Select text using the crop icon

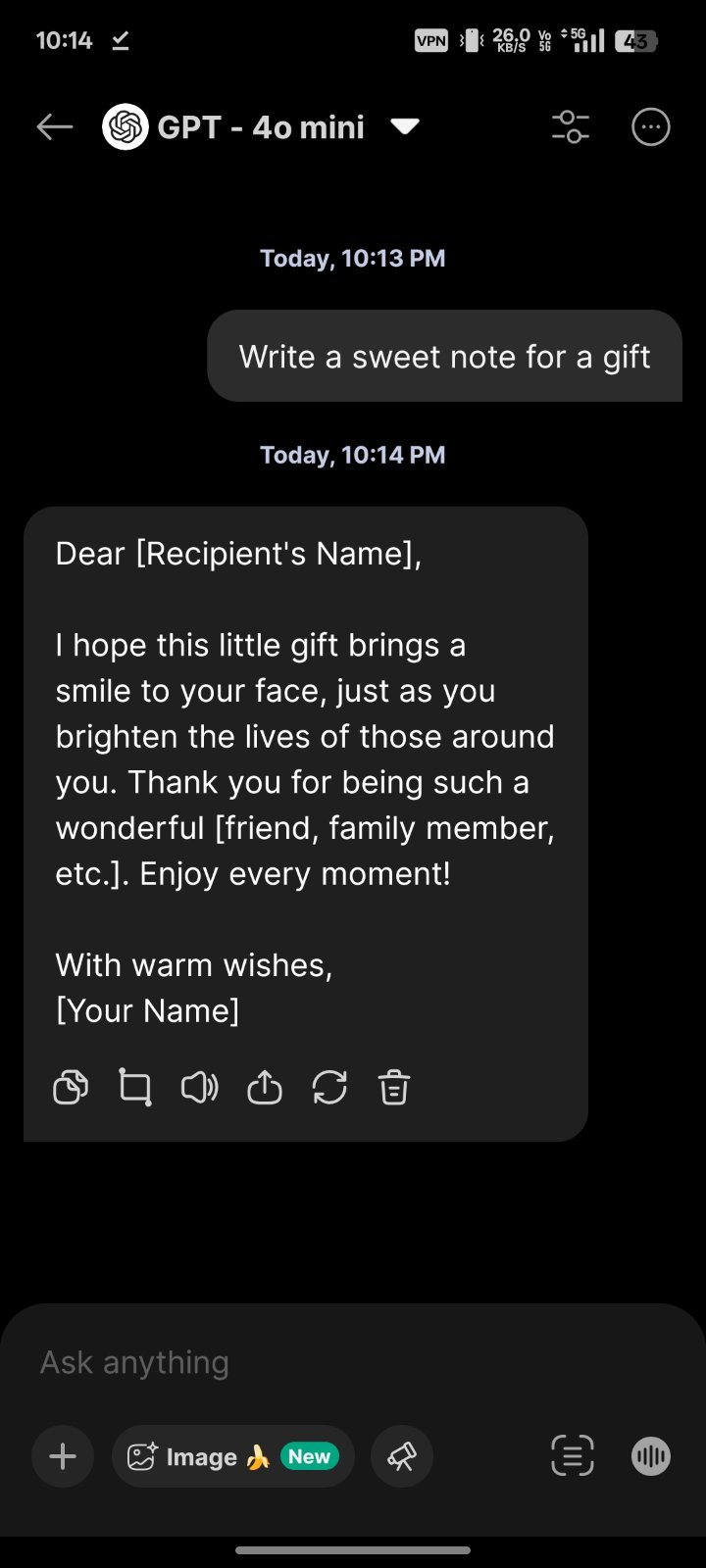click(x=135, y=1087)
